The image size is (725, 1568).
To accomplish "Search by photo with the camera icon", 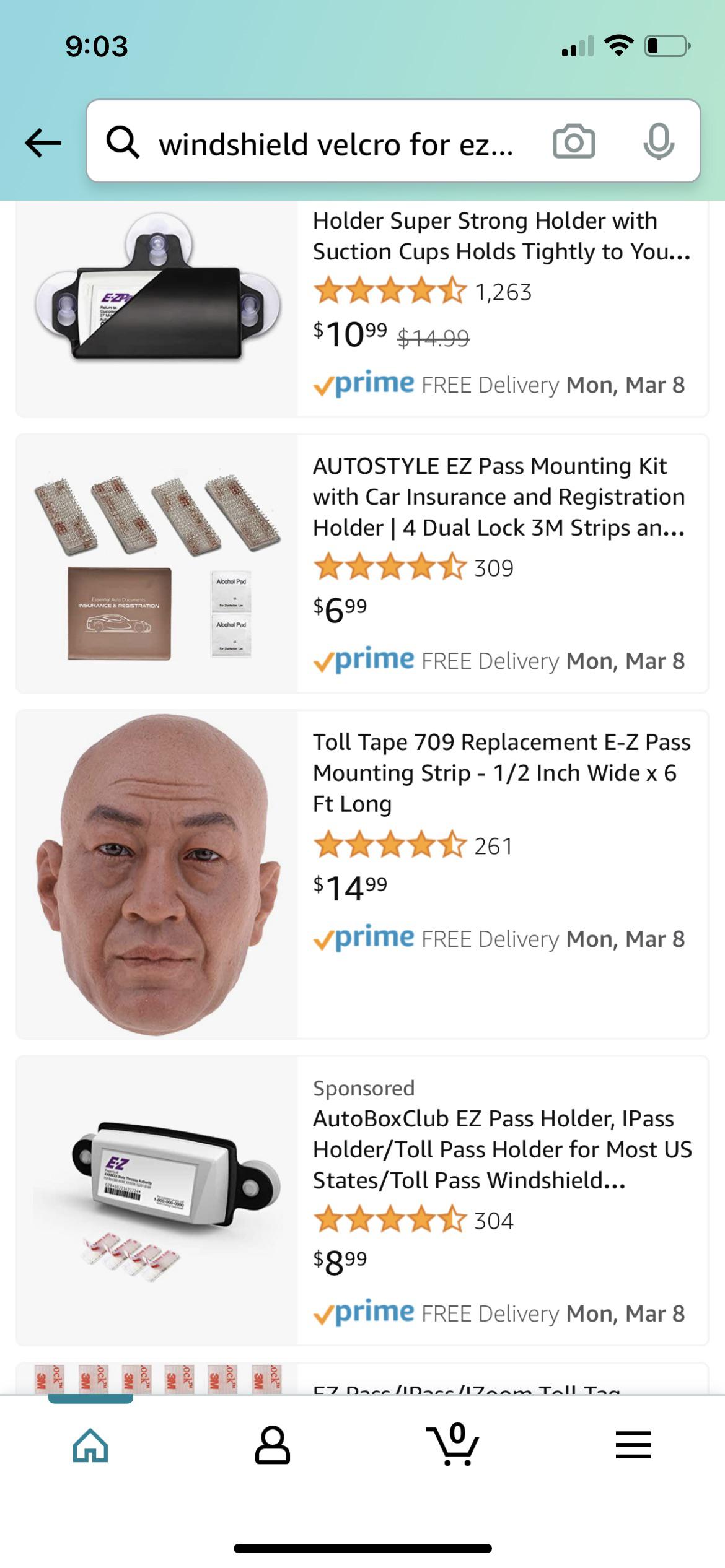I will click(573, 142).
